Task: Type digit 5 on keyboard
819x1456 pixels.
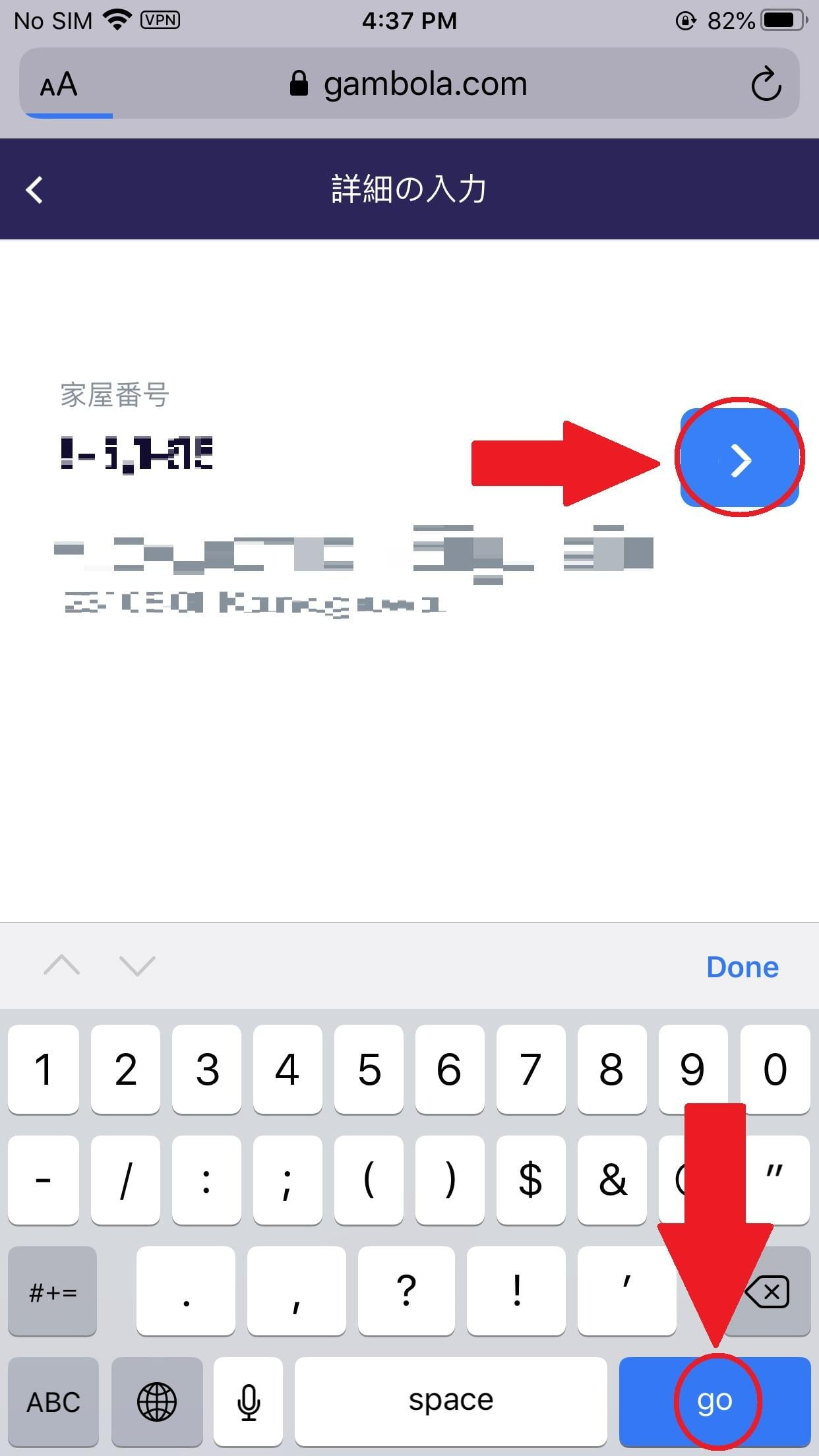Action: (369, 1069)
